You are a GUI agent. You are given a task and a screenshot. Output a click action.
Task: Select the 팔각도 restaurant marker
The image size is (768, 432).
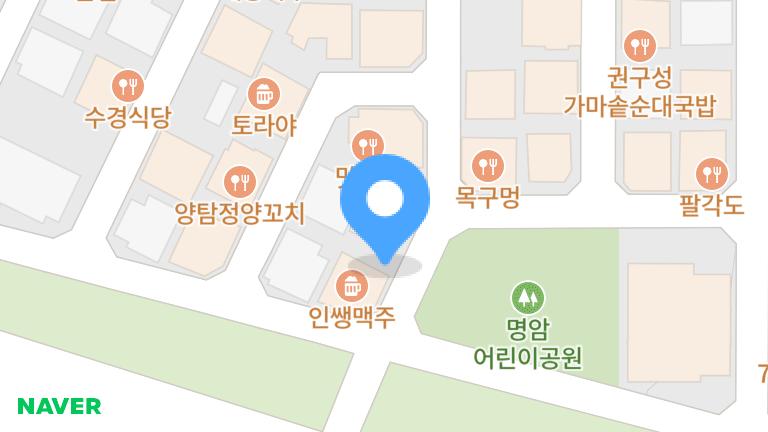tap(711, 174)
